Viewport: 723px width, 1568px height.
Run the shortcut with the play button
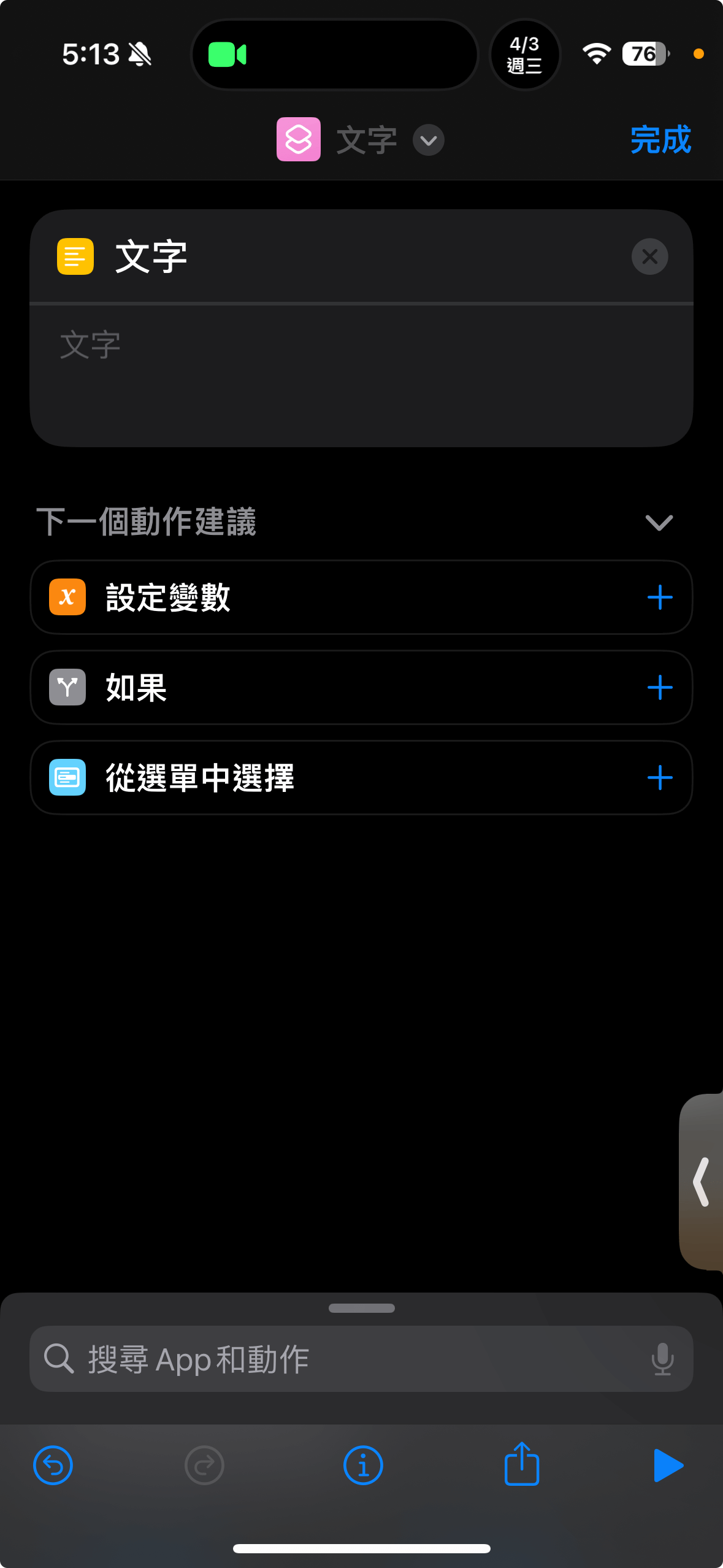click(668, 1465)
